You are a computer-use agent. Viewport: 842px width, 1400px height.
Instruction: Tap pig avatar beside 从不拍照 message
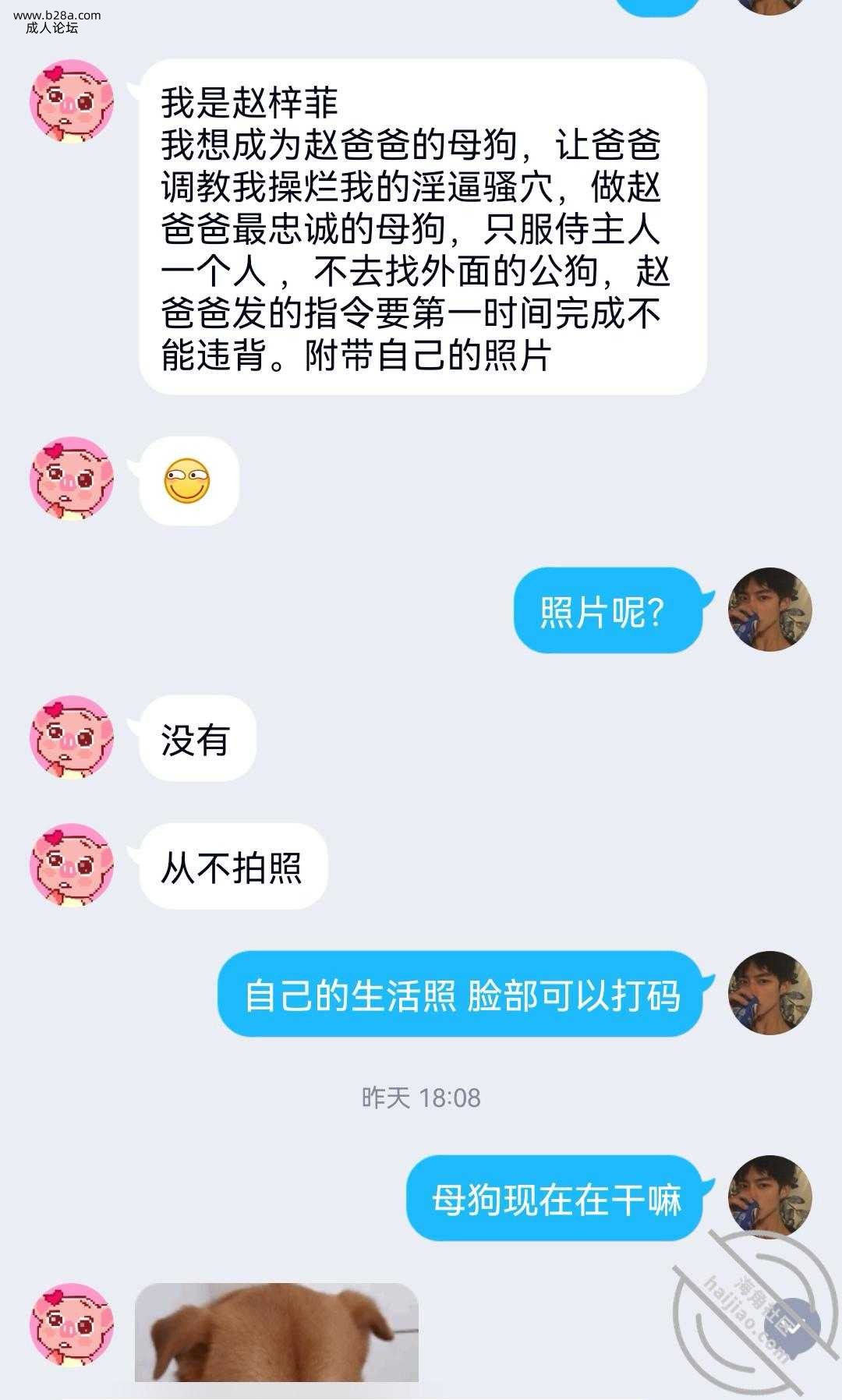72,864
